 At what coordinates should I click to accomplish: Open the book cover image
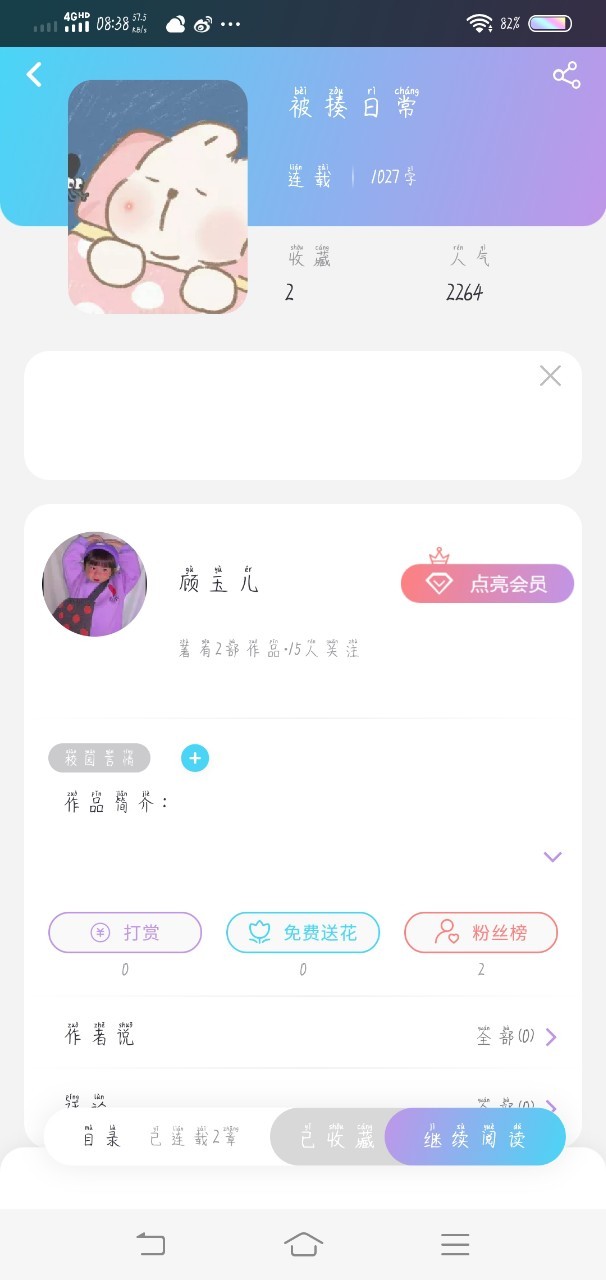pos(158,197)
